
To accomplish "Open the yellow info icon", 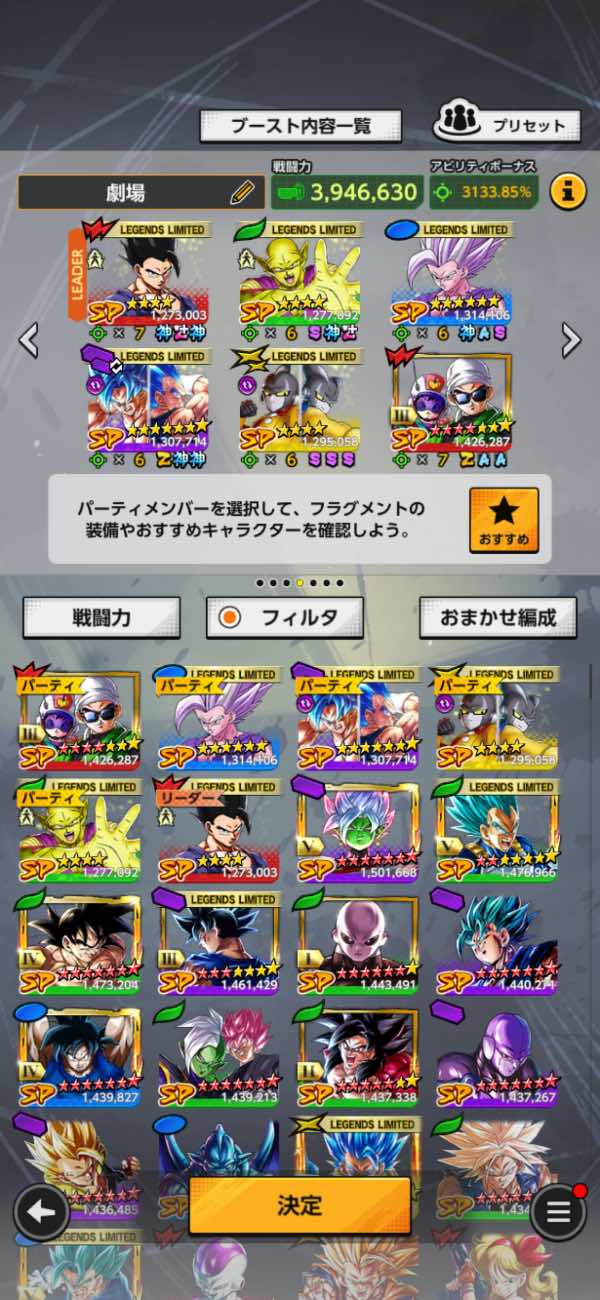I will point(568,190).
